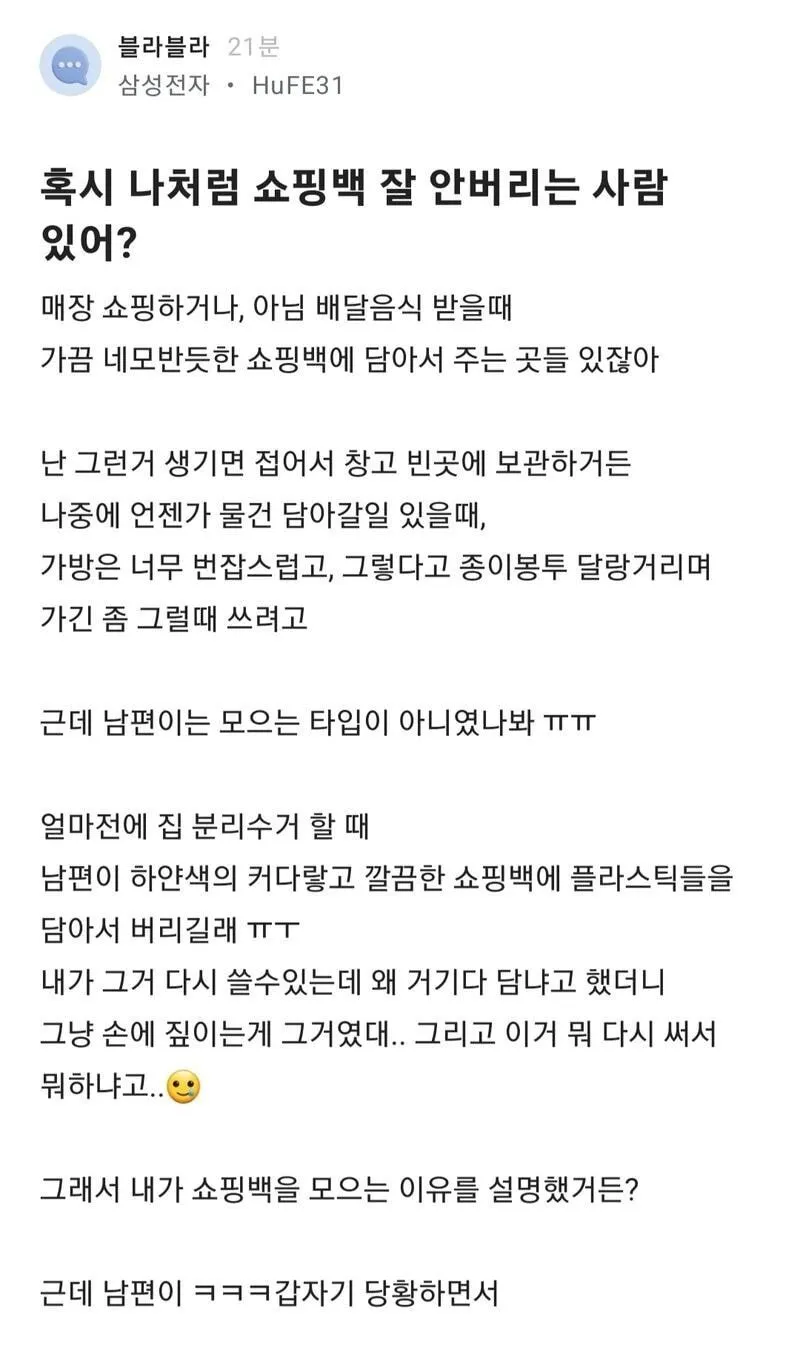Open 블라블라's profile avatar

coord(70,65)
